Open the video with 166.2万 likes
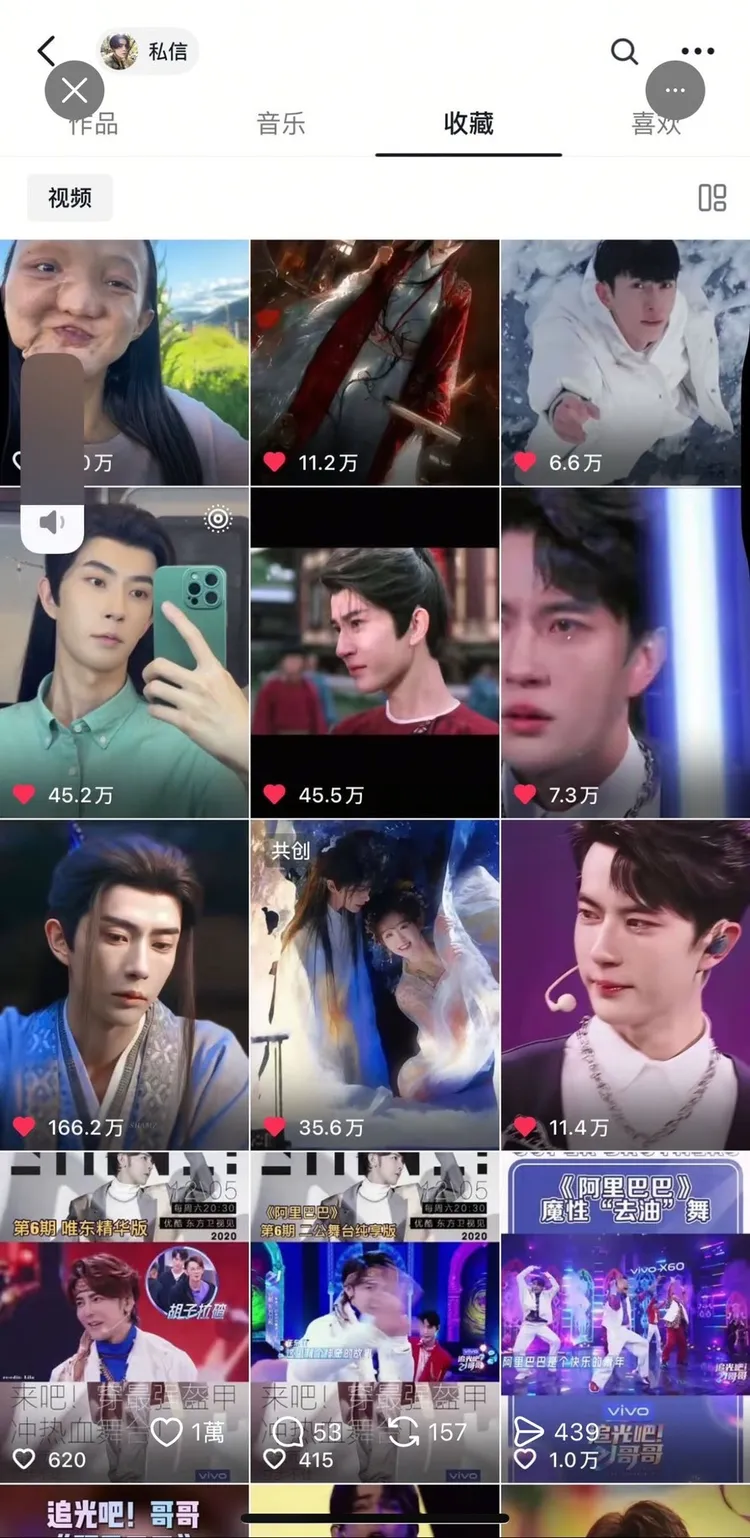750x1538 pixels. coord(124,985)
